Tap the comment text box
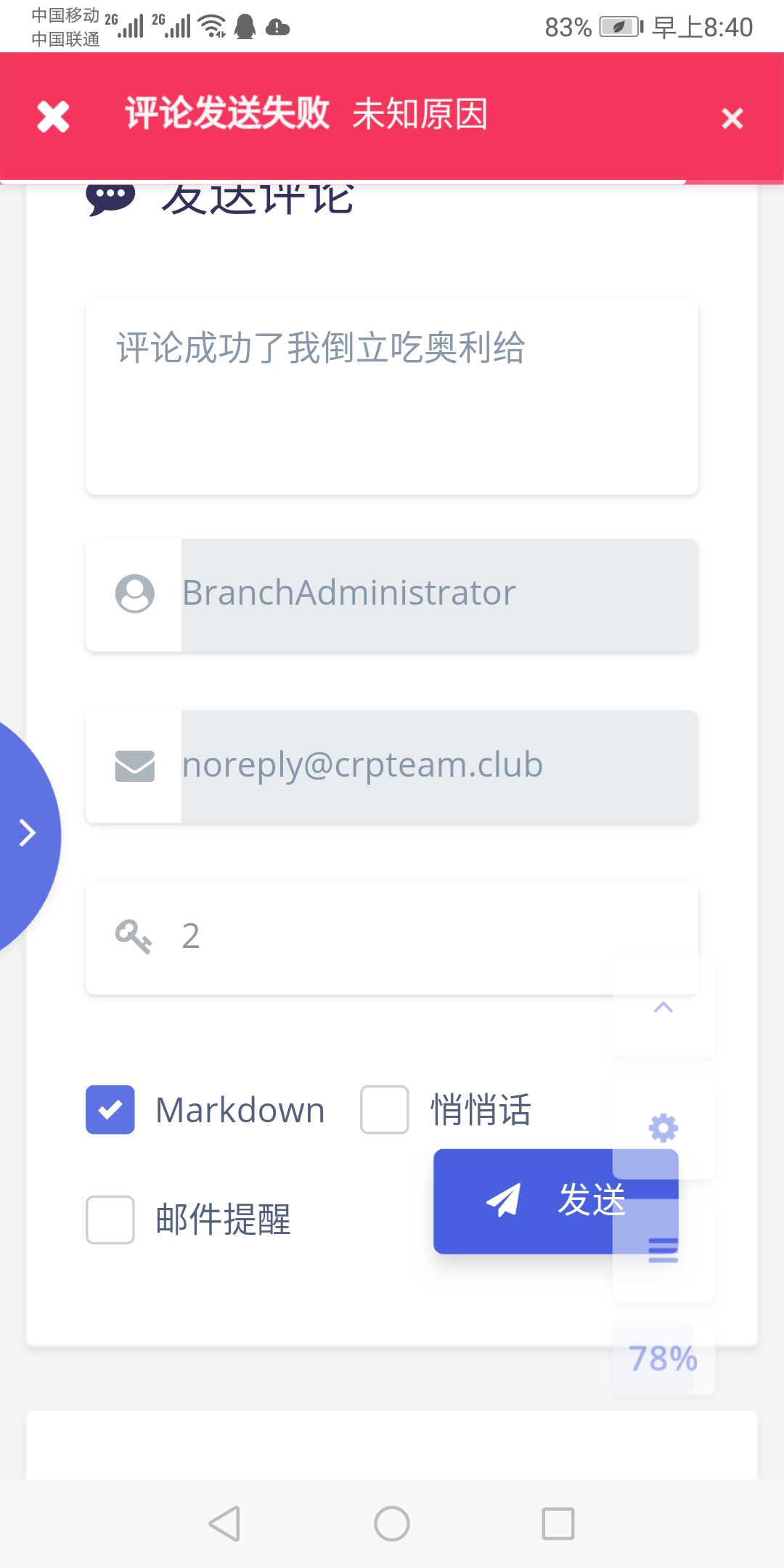This screenshot has height=1568, width=784. tap(392, 397)
